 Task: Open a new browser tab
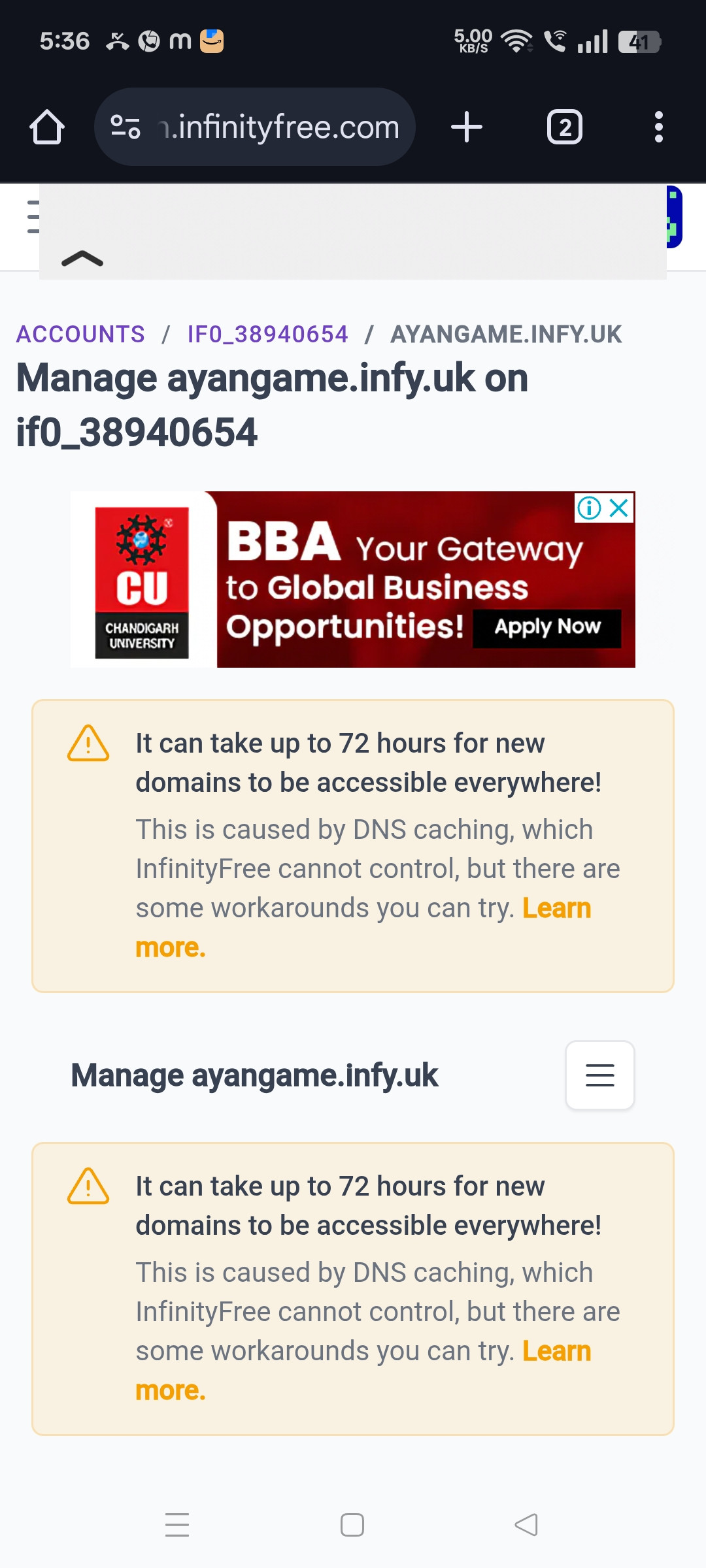pos(467,127)
